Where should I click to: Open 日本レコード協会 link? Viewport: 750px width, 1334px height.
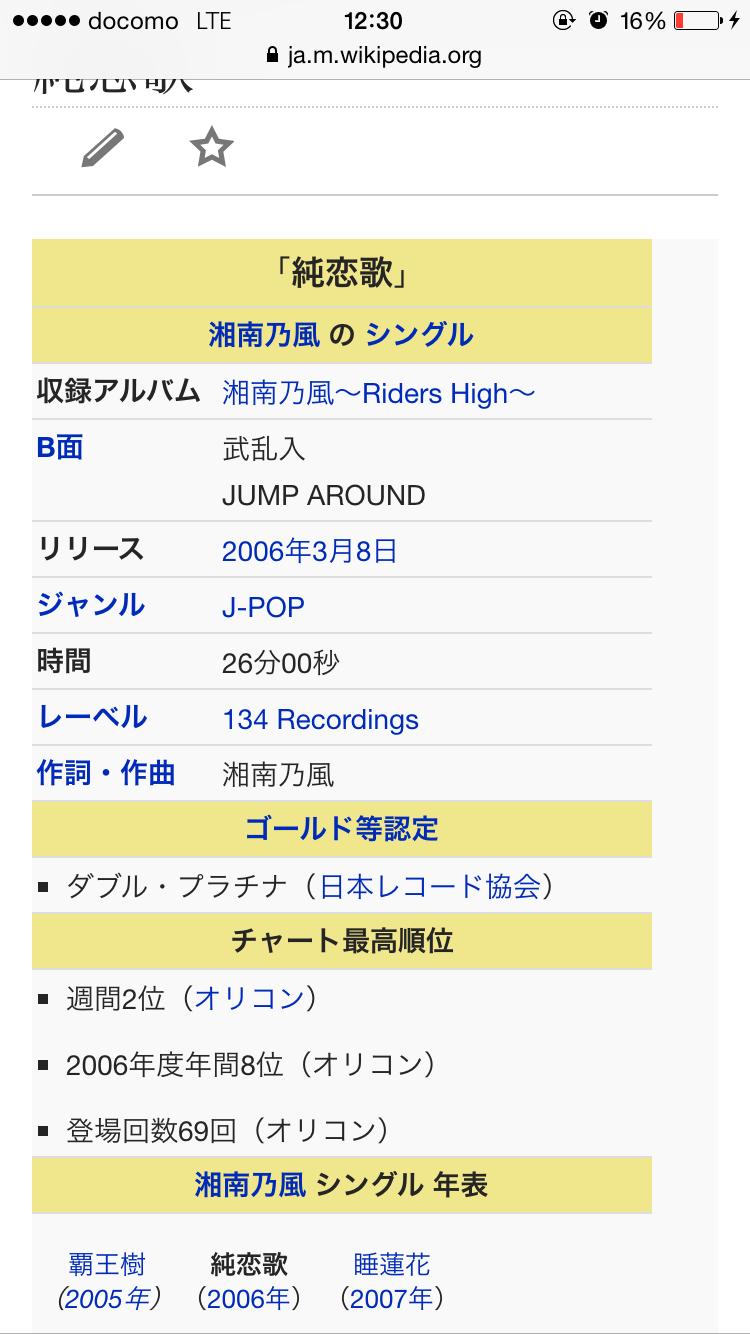(430, 886)
